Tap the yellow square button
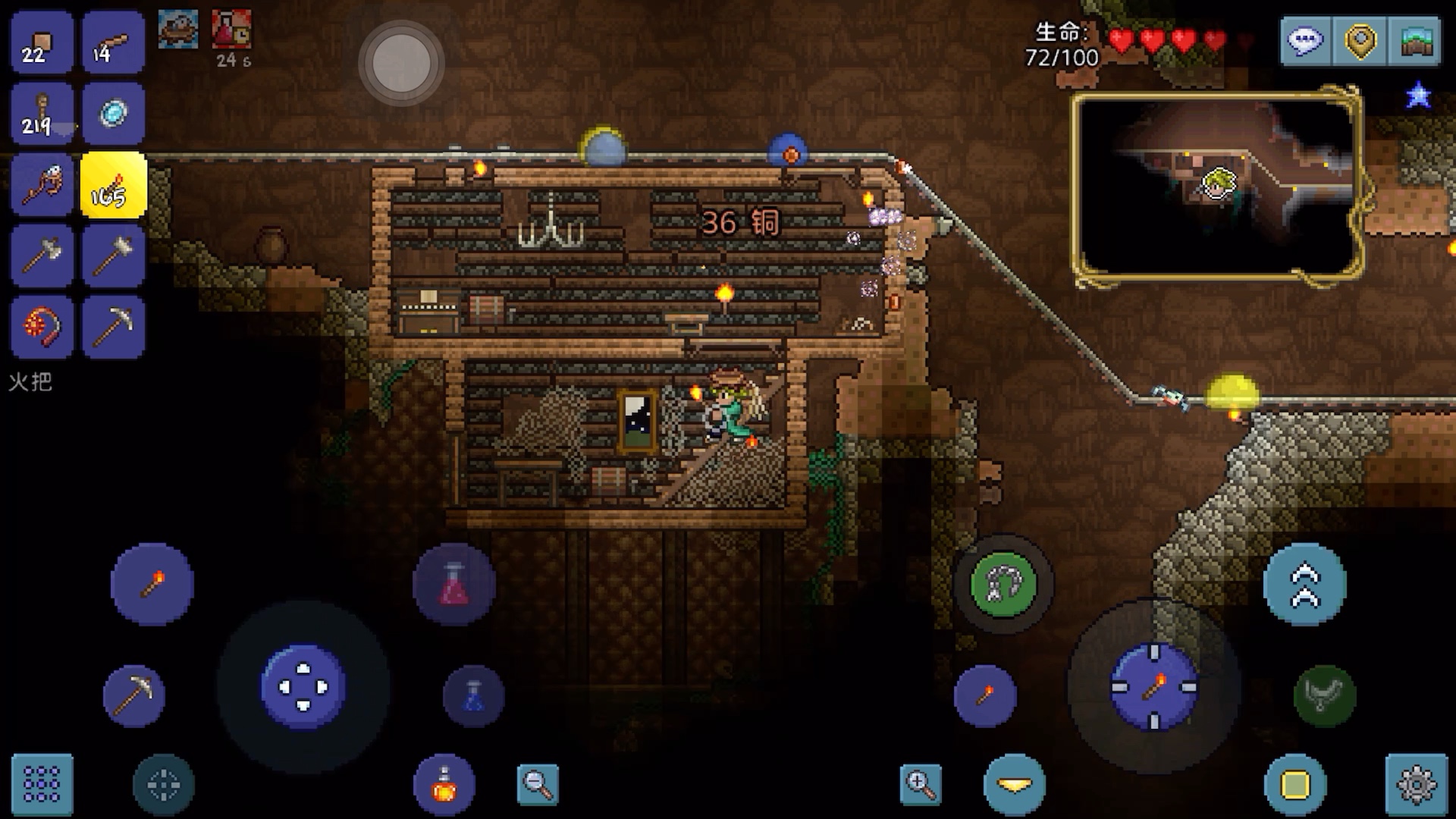This screenshot has width=1456, height=819. (x=1295, y=784)
